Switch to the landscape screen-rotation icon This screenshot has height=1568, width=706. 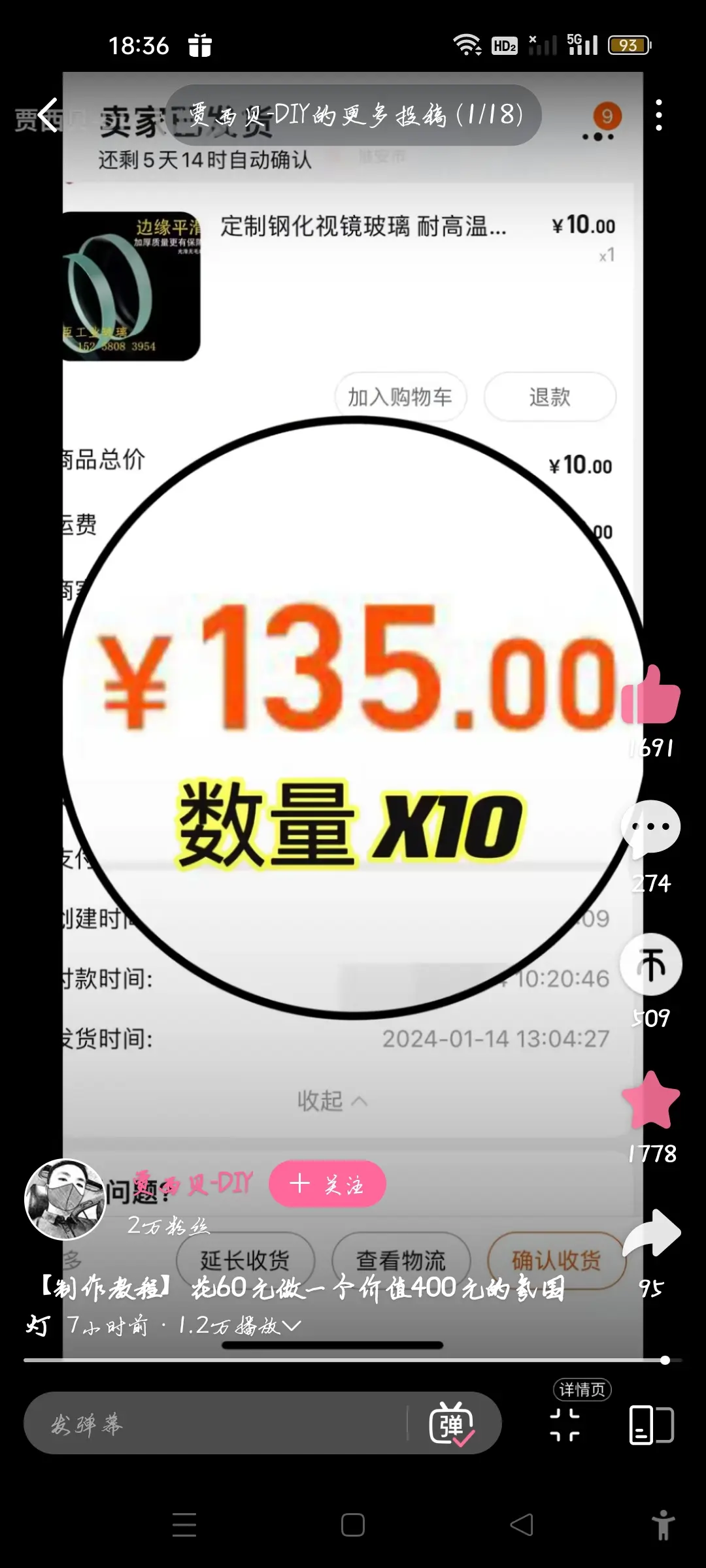click(x=651, y=1424)
